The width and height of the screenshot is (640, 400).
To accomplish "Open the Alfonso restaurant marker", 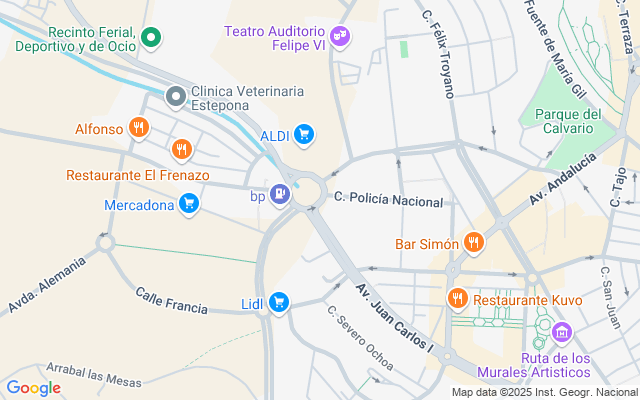I will (x=139, y=128).
